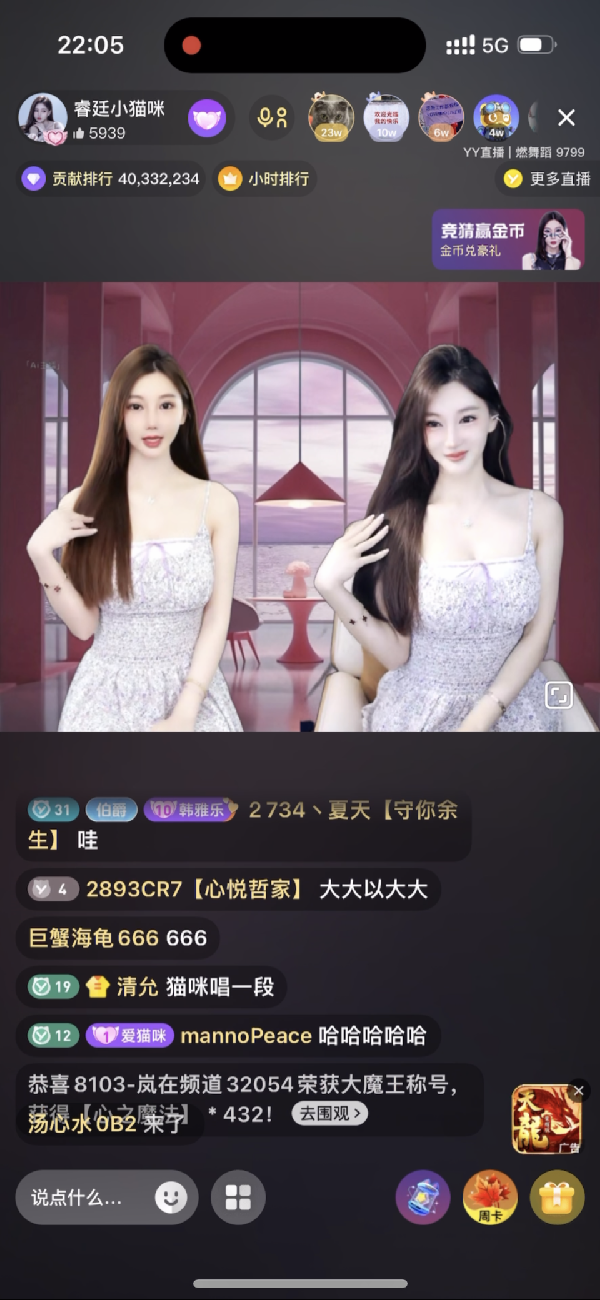Dismiss the 天龙 game ad
Image resolution: width=600 pixels, height=1300 pixels.
(579, 1091)
